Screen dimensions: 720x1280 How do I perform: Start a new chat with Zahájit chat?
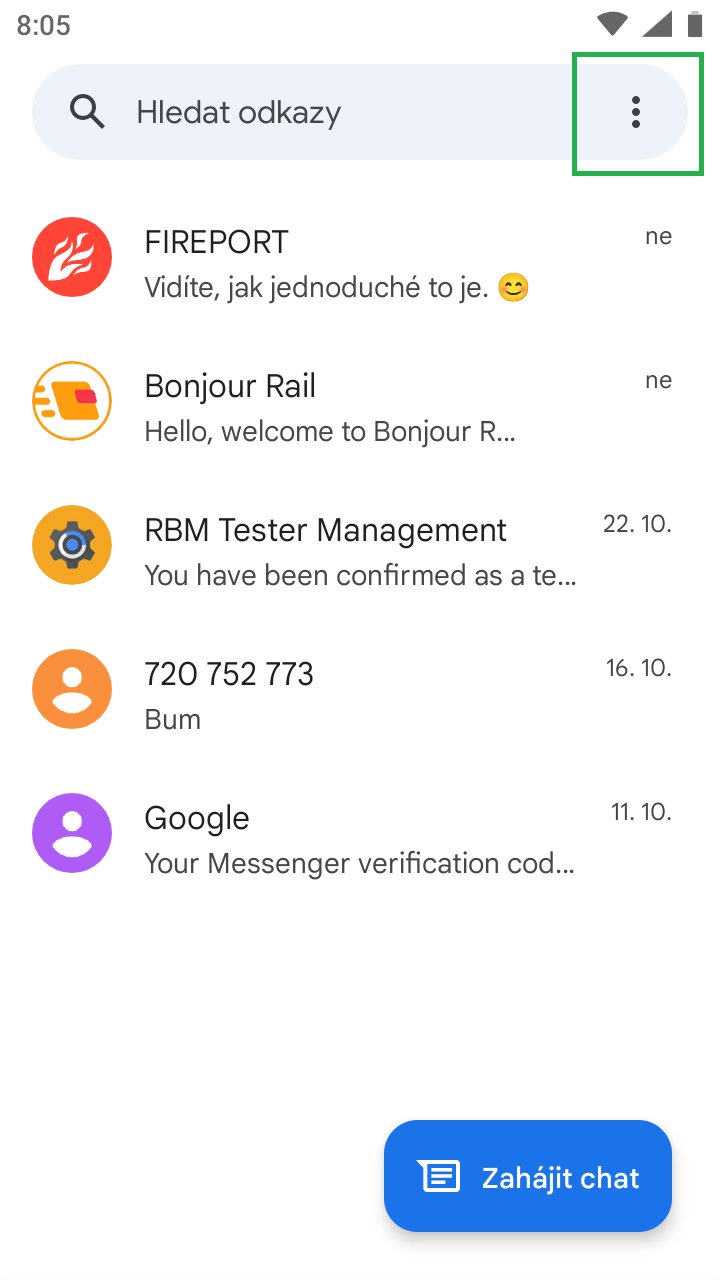[528, 1176]
